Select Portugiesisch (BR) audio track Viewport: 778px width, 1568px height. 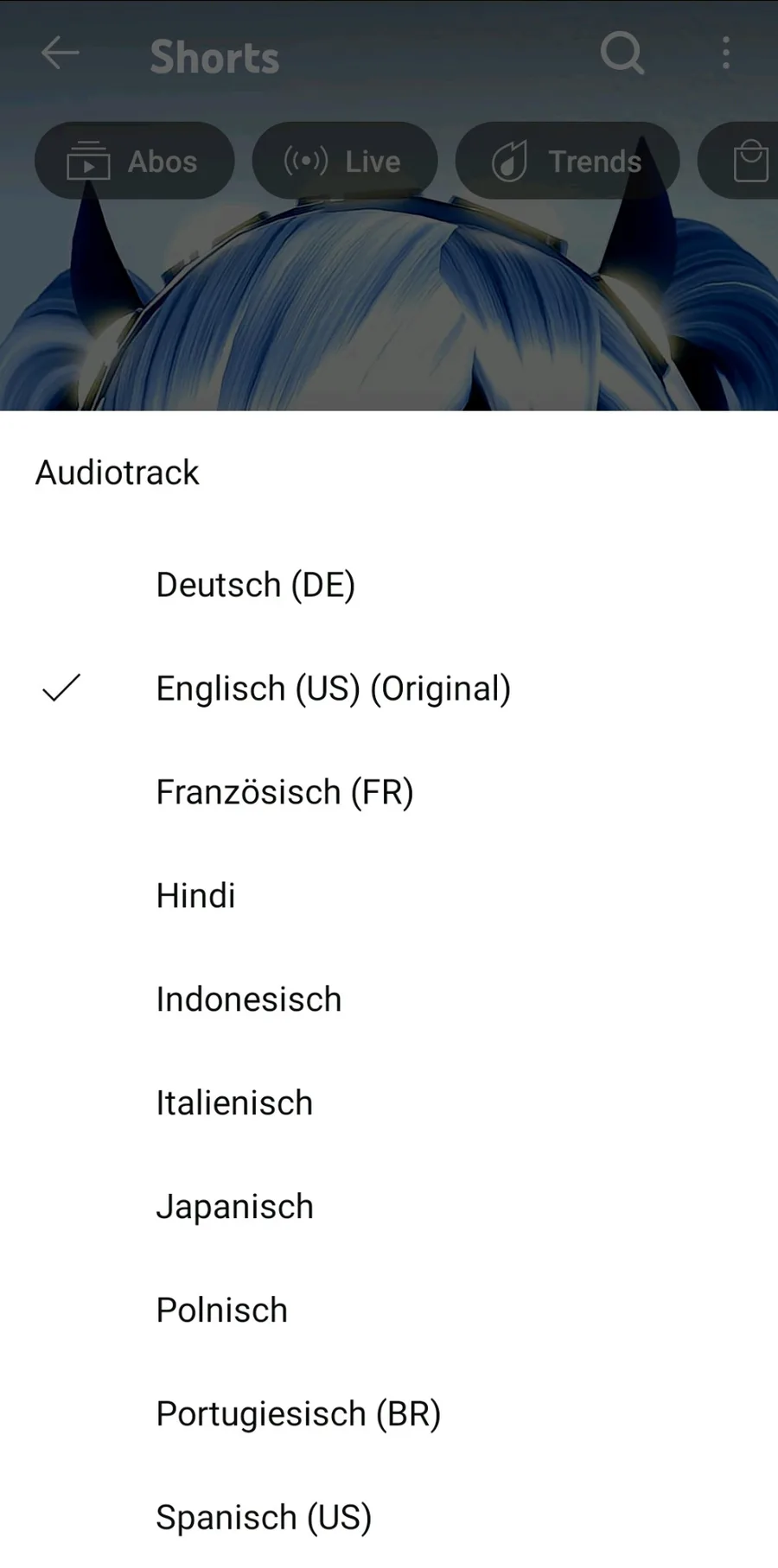coord(389,1414)
